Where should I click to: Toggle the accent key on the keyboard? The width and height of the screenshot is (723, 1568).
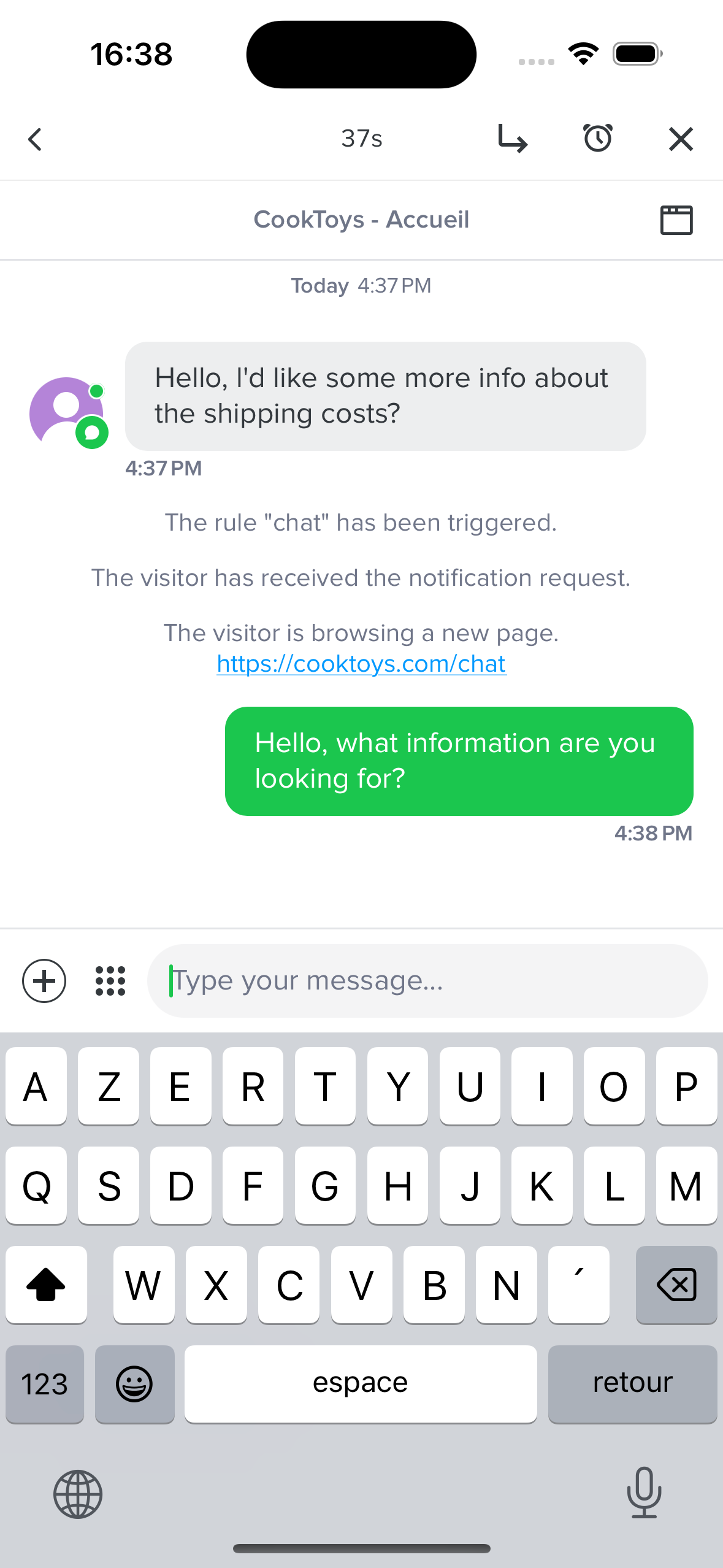click(x=578, y=1285)
